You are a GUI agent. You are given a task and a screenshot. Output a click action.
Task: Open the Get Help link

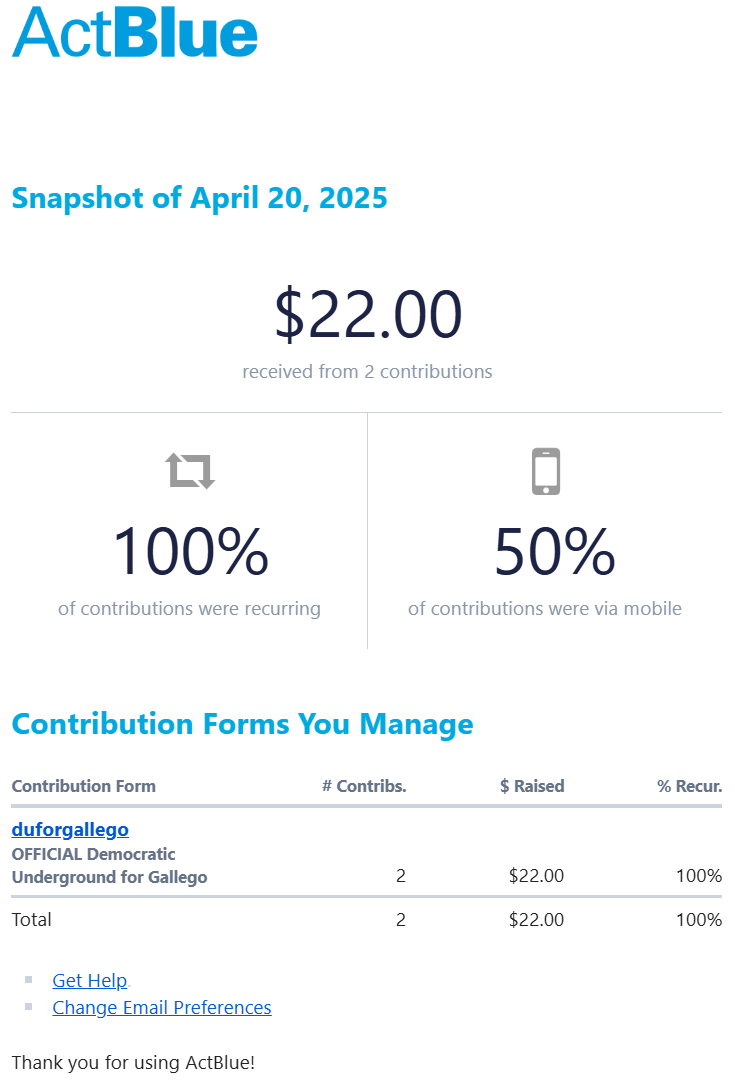(89, 980)
